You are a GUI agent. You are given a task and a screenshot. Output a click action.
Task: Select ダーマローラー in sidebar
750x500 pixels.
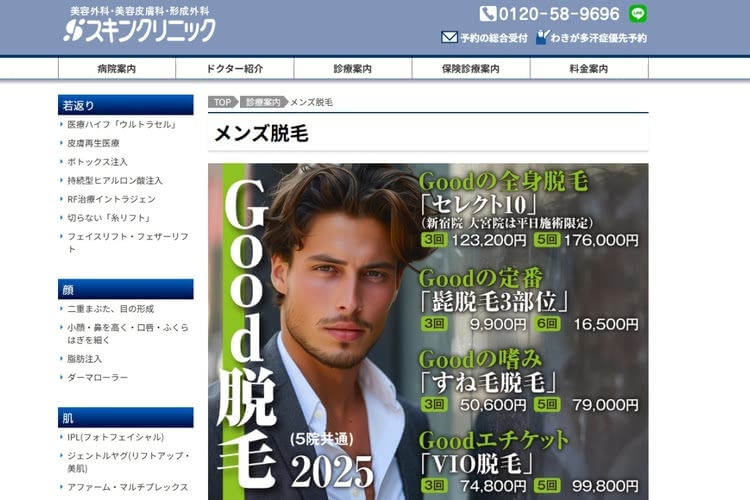[x=97, y=377]
